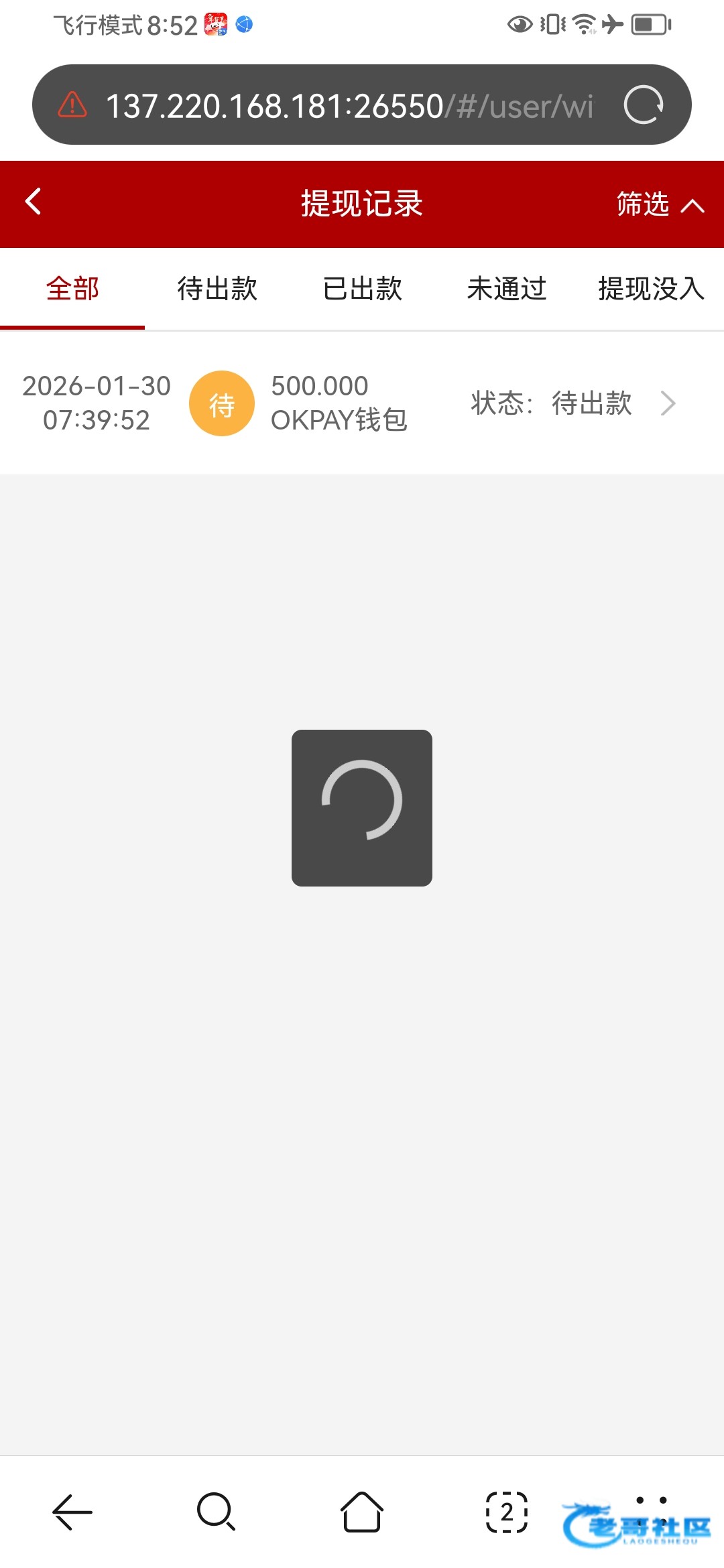Open the browser search icon
The image size is (724, 1568).
[x=216, y=1512]
